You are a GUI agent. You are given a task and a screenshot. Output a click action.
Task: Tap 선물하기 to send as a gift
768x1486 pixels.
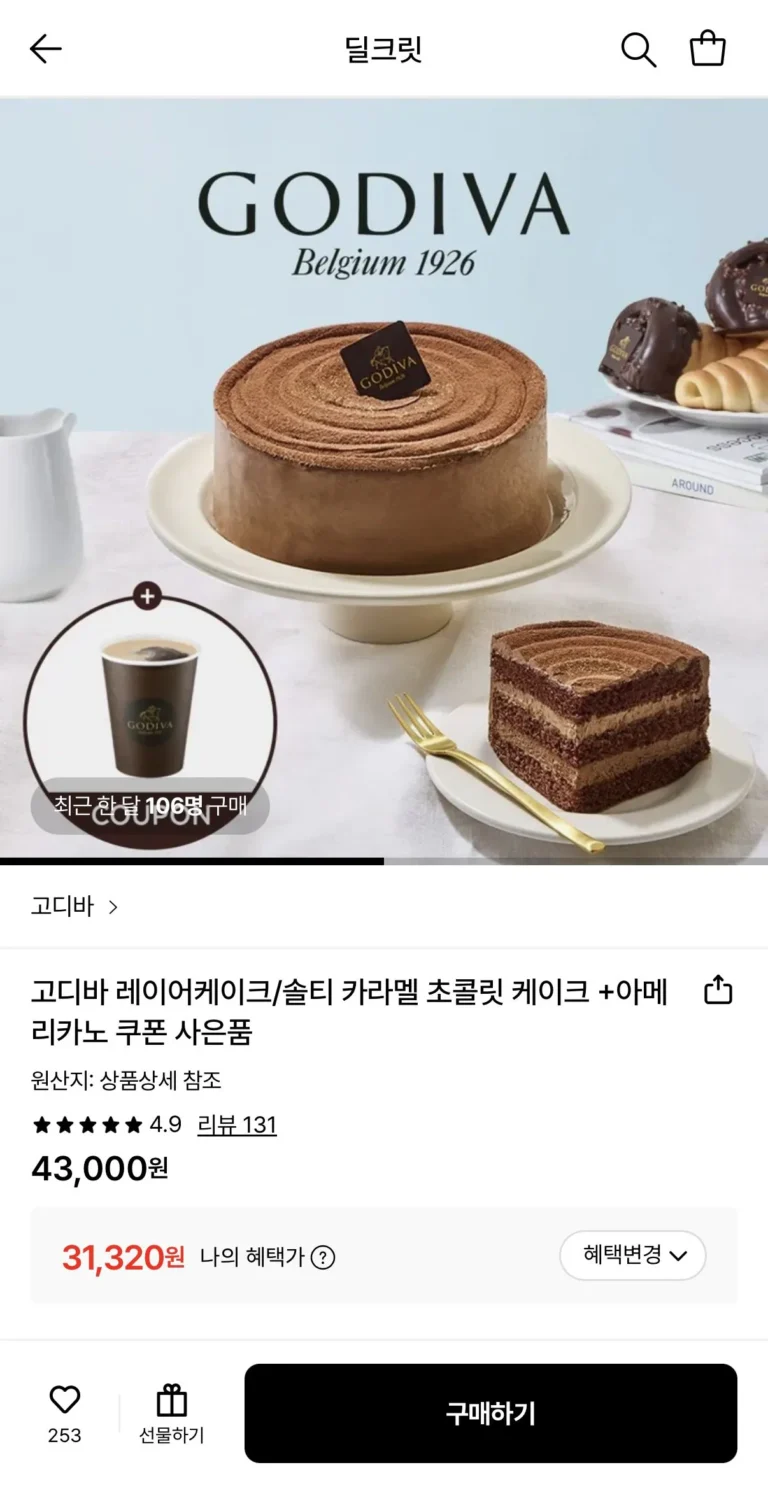click(x=171, y=1413)
